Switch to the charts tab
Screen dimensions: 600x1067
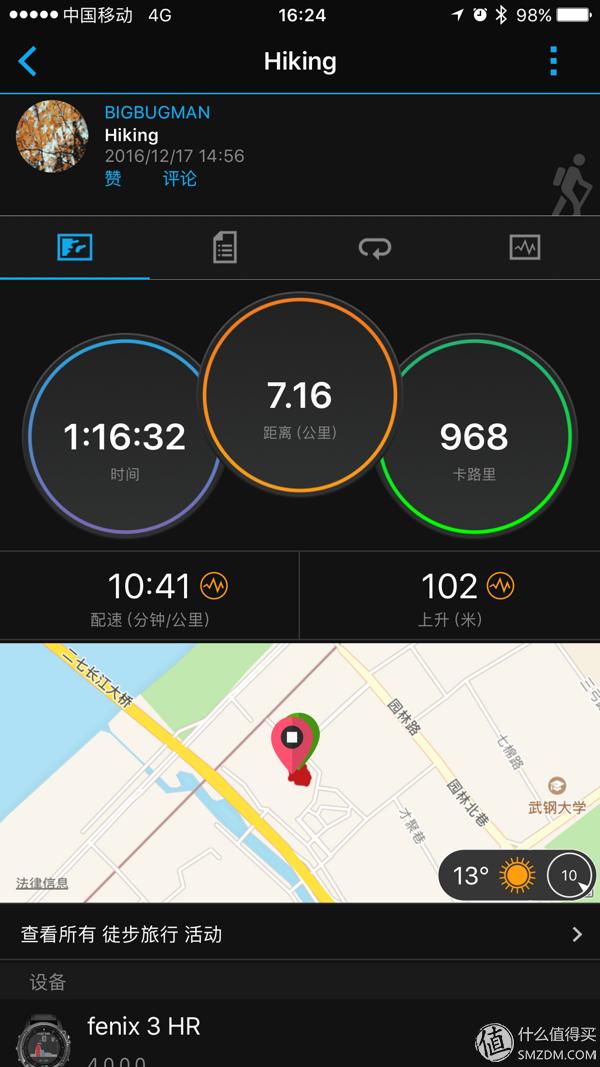(x=525, y=247)
